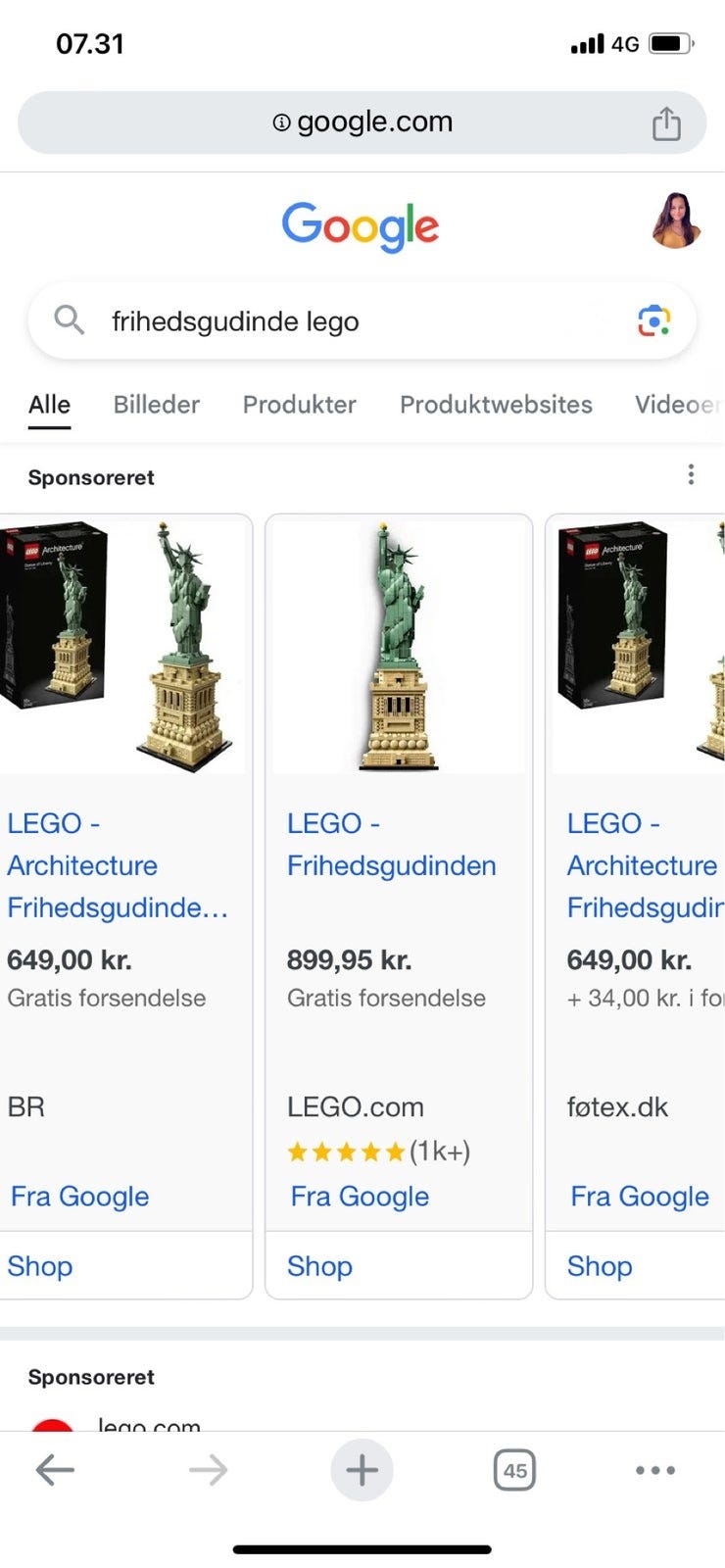Tap the share icon in the address bar

coord(667,122)
